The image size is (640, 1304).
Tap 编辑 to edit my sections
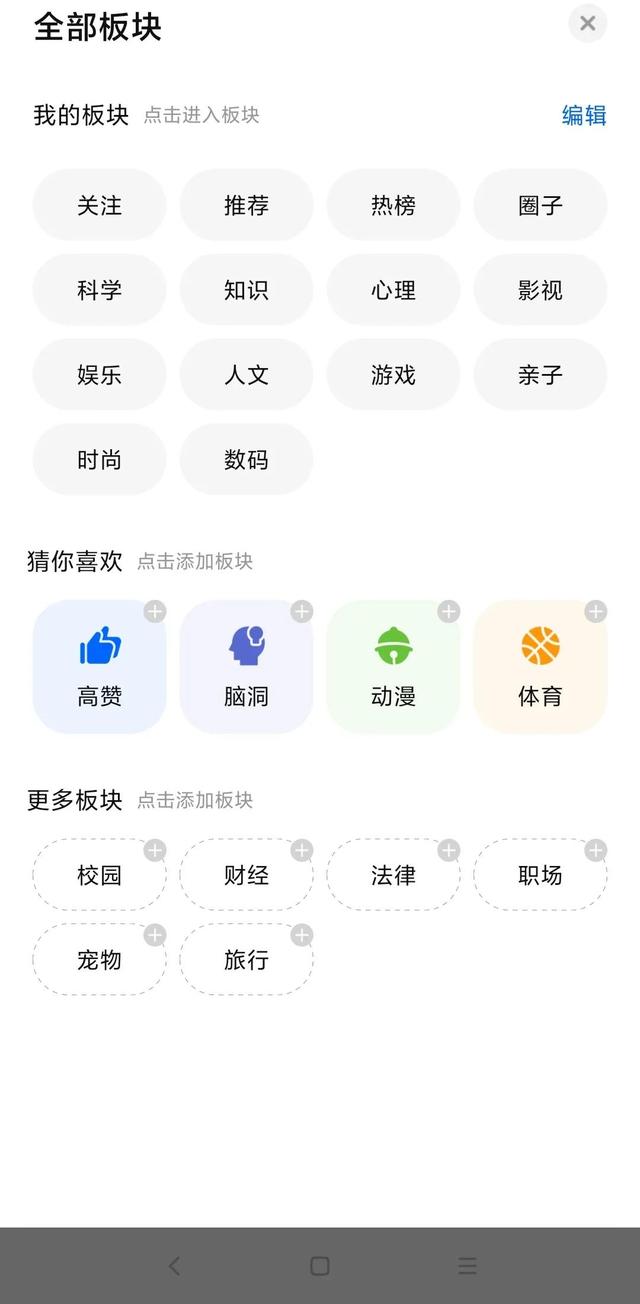(584, 115)
